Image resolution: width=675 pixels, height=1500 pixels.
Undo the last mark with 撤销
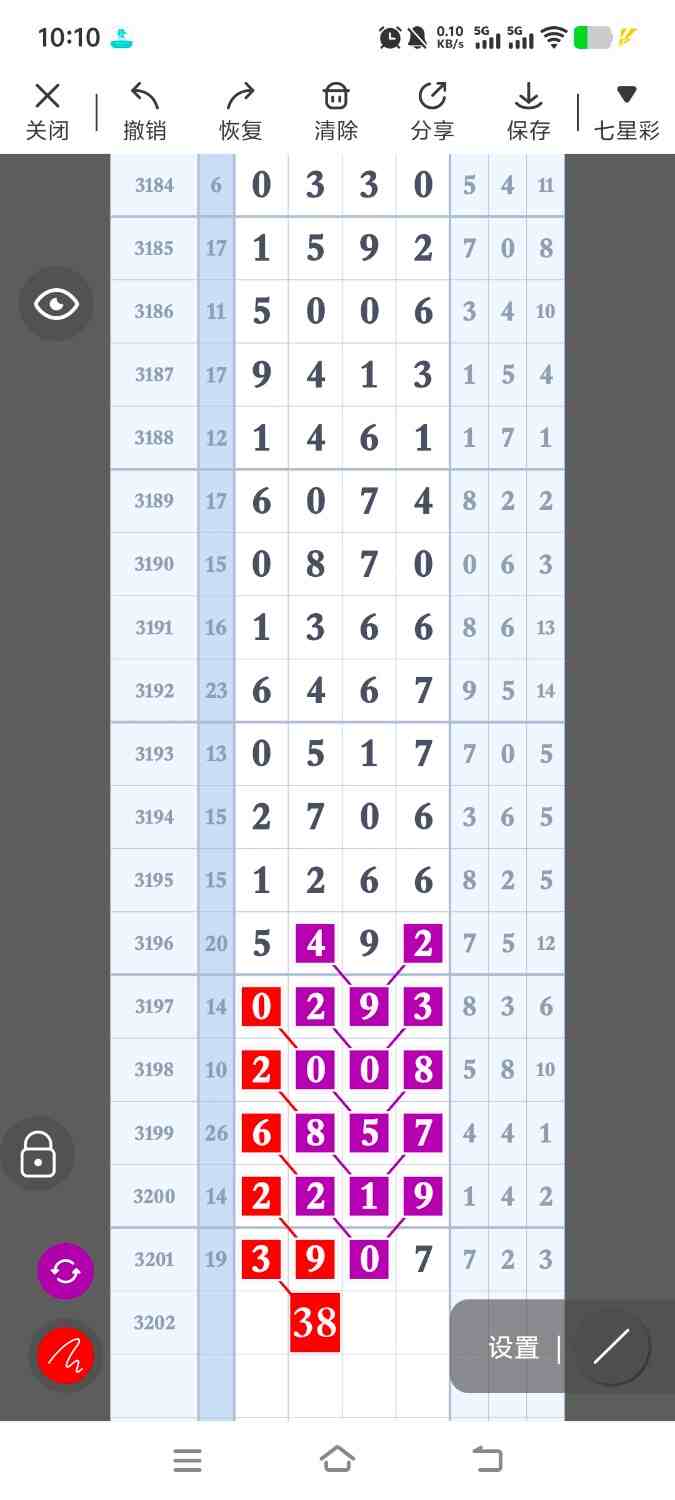[x=145, y=112]
